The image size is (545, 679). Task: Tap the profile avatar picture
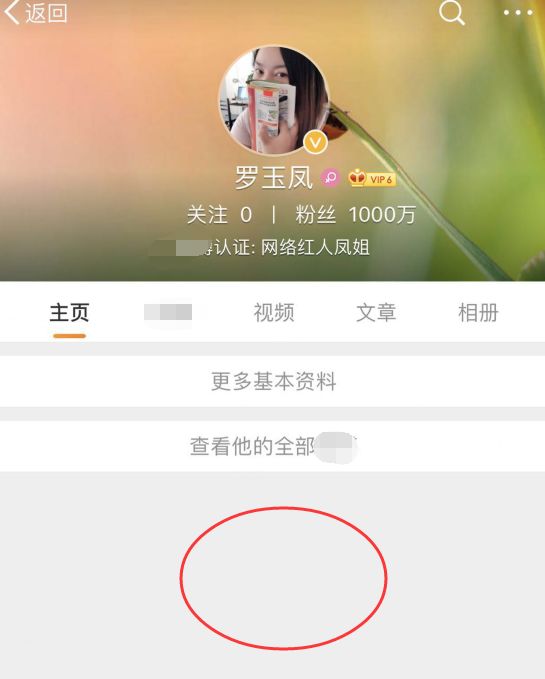coord(274,100)
